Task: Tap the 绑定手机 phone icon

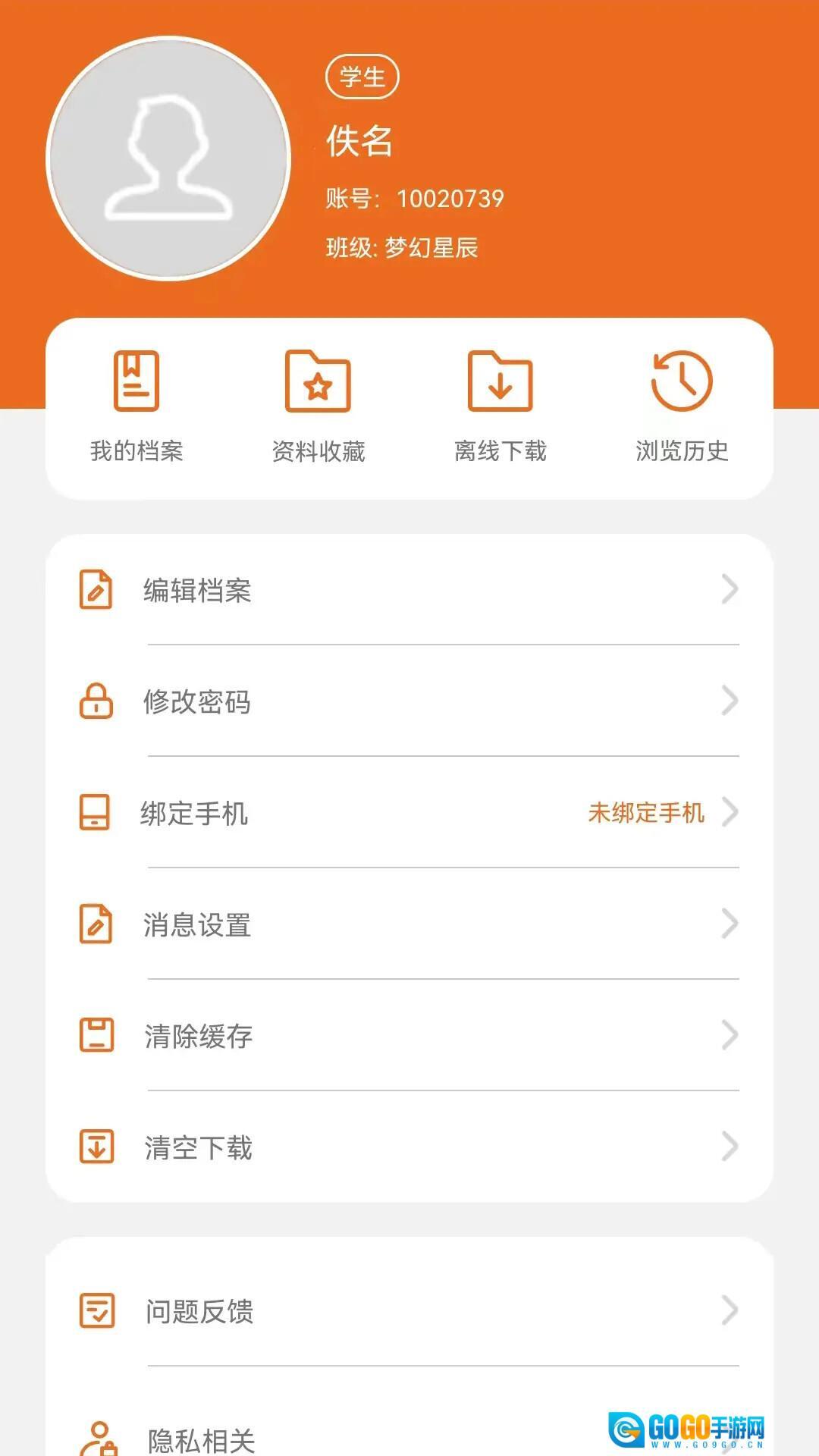Action: tap(96, 814)
